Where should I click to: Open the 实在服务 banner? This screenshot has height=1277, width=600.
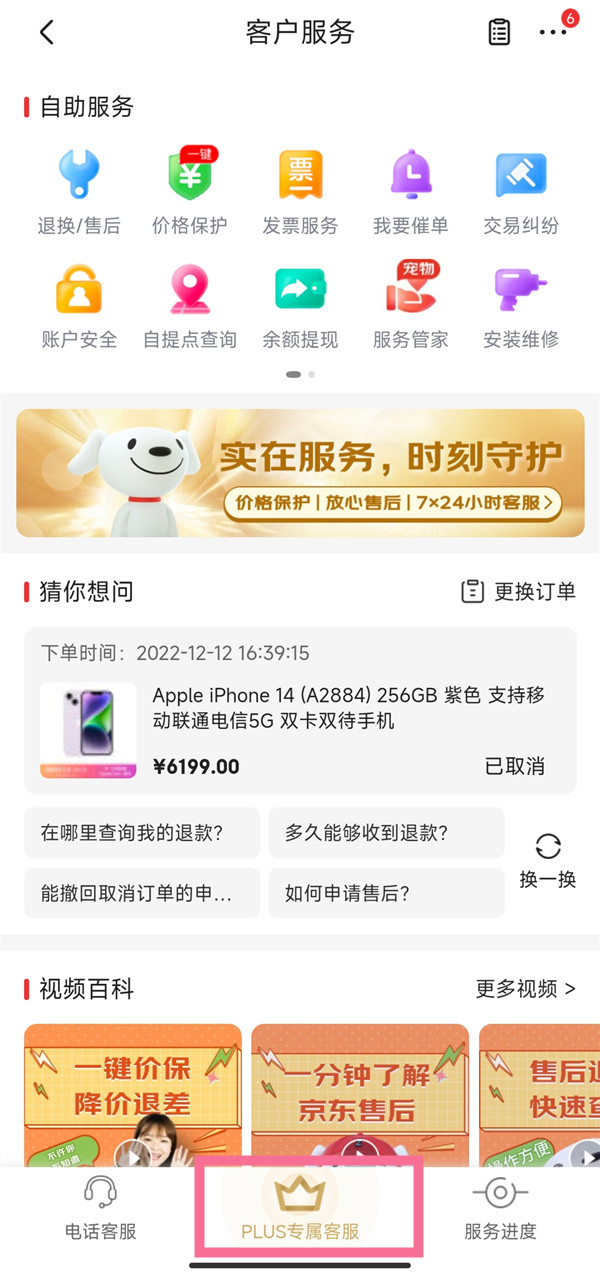300,472
